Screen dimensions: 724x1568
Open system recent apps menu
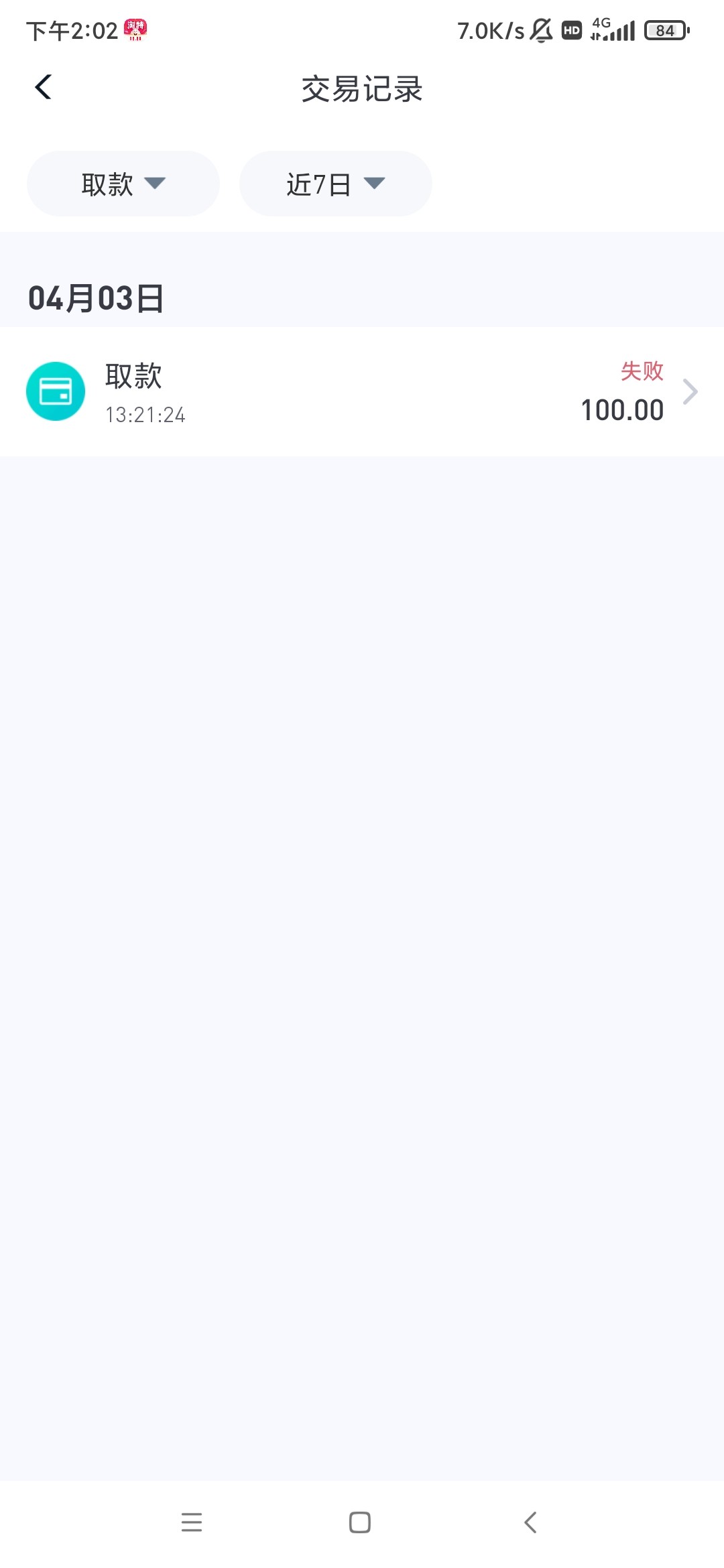point(192,1522)
